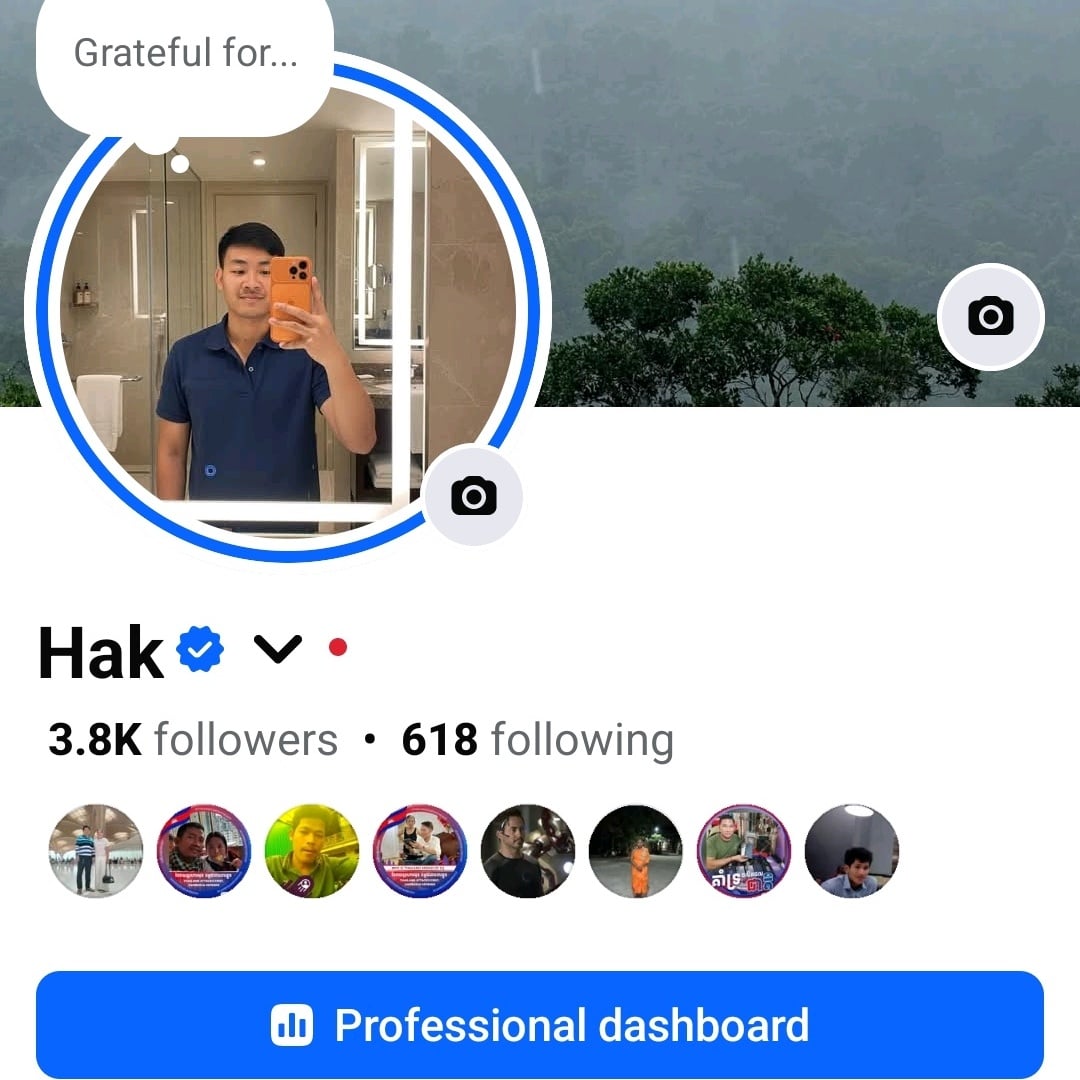This screenshot has height=1080, width=1080.
Task: Expand the profile switcher arrow next to Hak
Action: 277,650
